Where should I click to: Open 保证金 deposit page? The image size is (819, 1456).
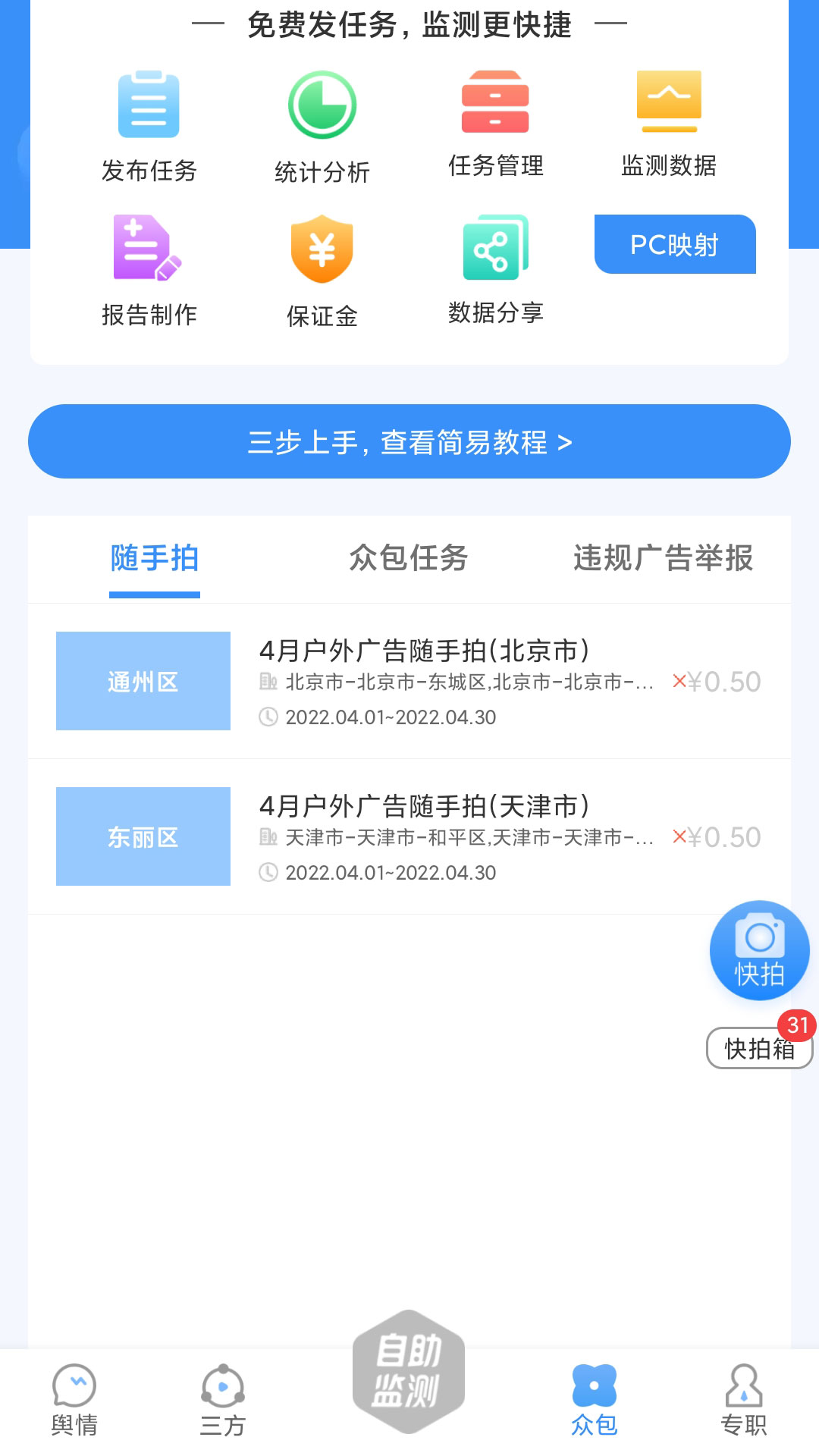tap(322, 271)
